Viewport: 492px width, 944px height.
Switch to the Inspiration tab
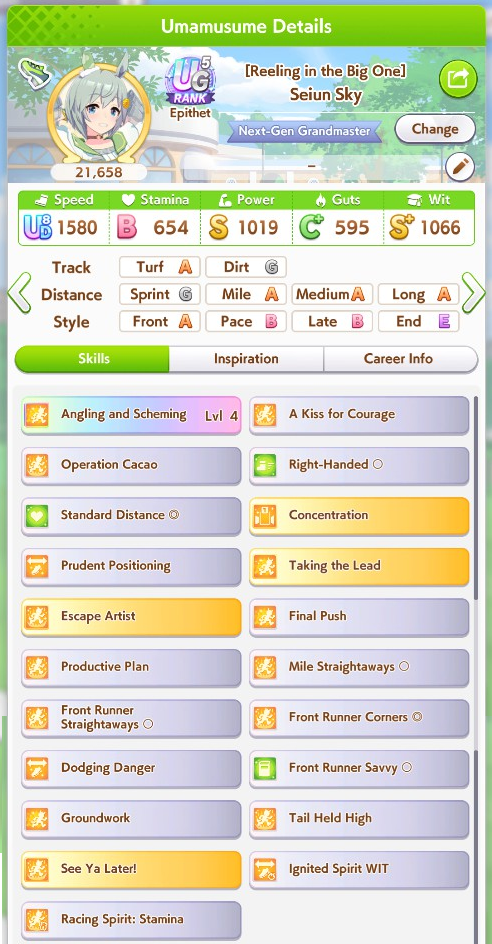[x=246, y=359]
